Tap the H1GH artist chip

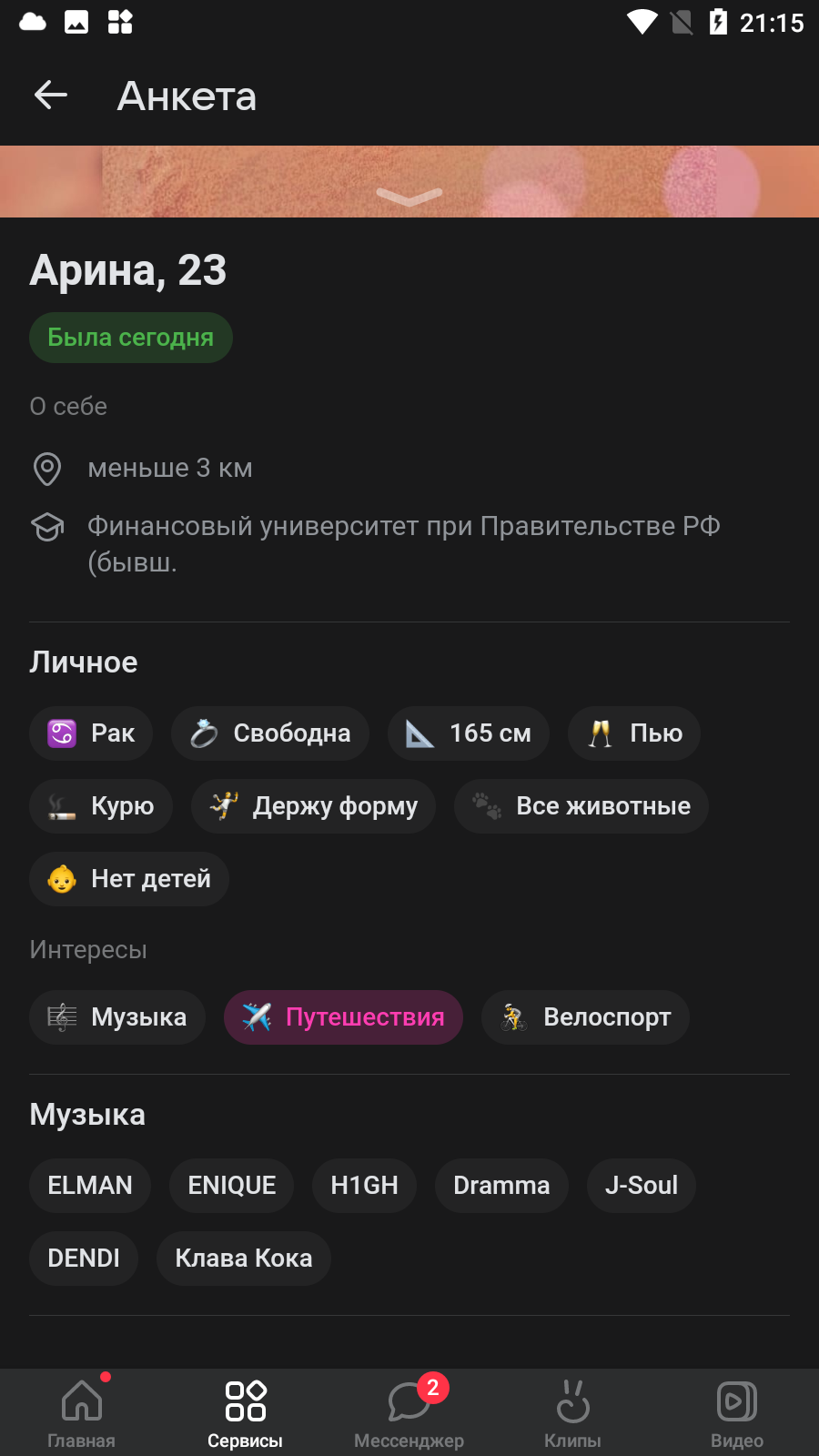(x=365, y=1186)
